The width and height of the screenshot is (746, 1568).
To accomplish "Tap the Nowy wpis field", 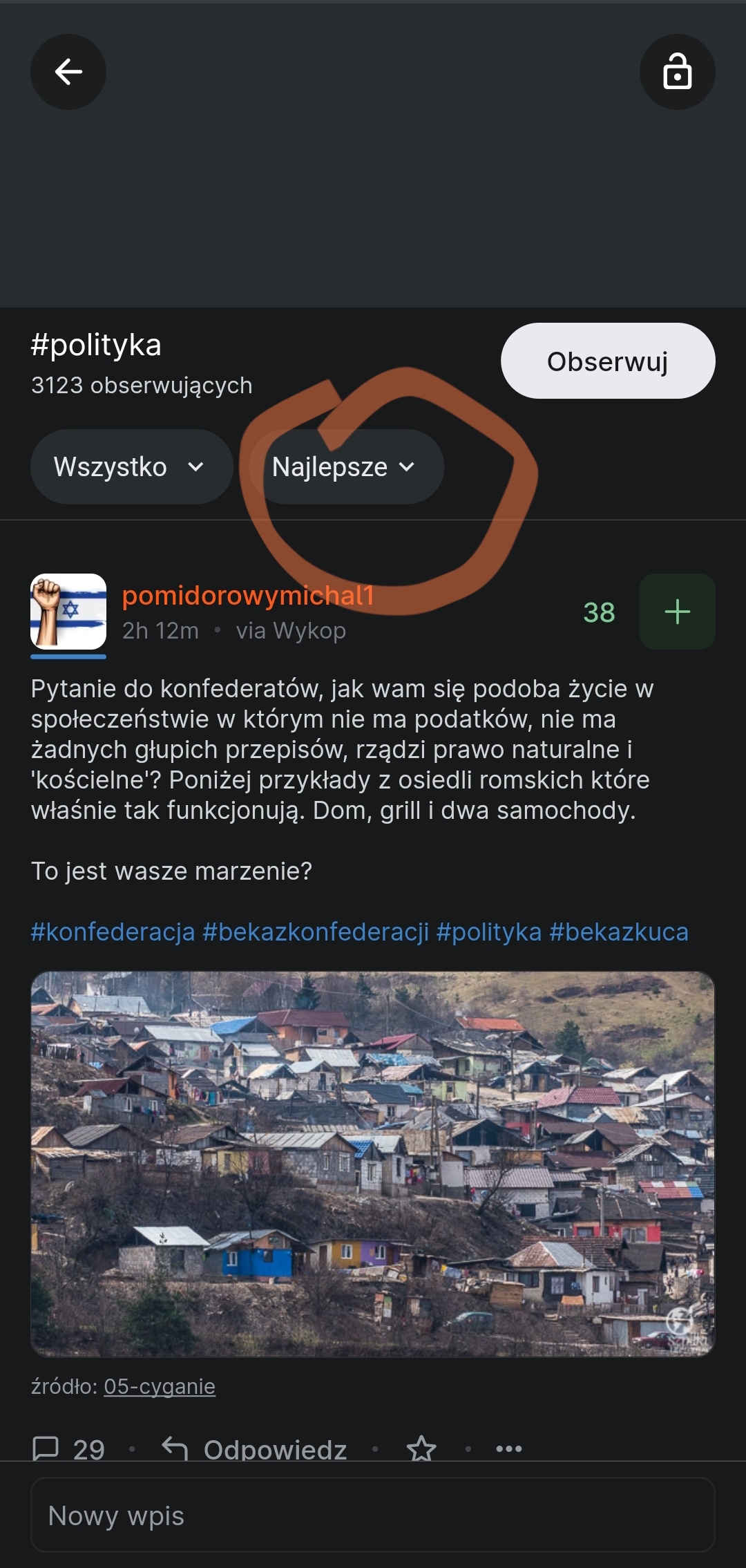I will pos(372,1515).
